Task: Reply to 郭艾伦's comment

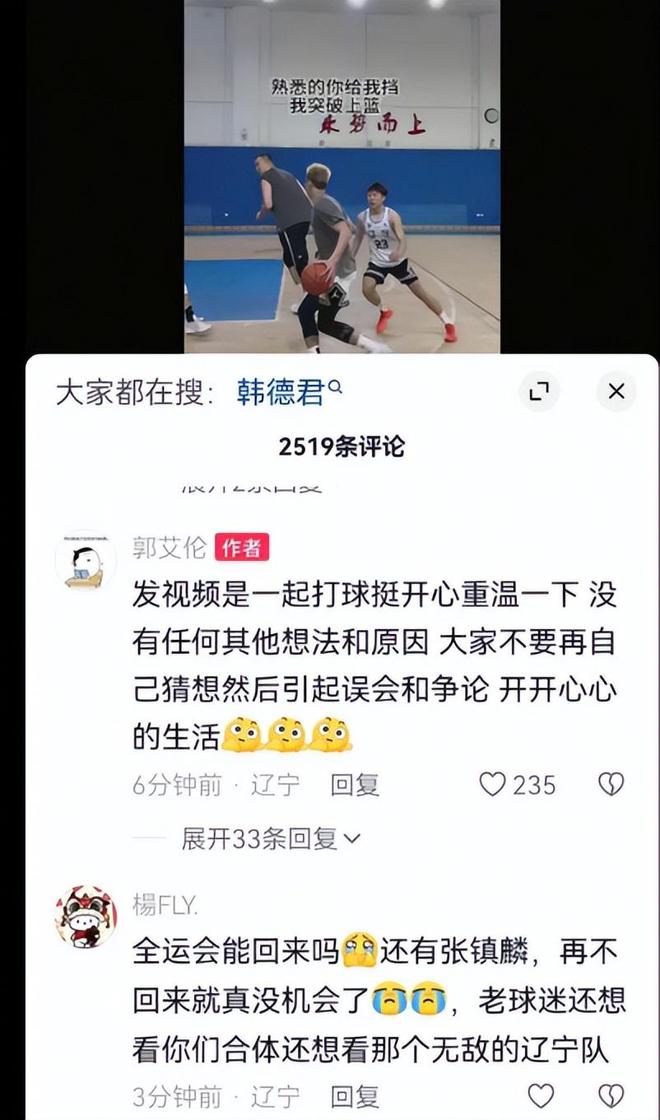Action: pyautogui.click(x=355, y=785)
